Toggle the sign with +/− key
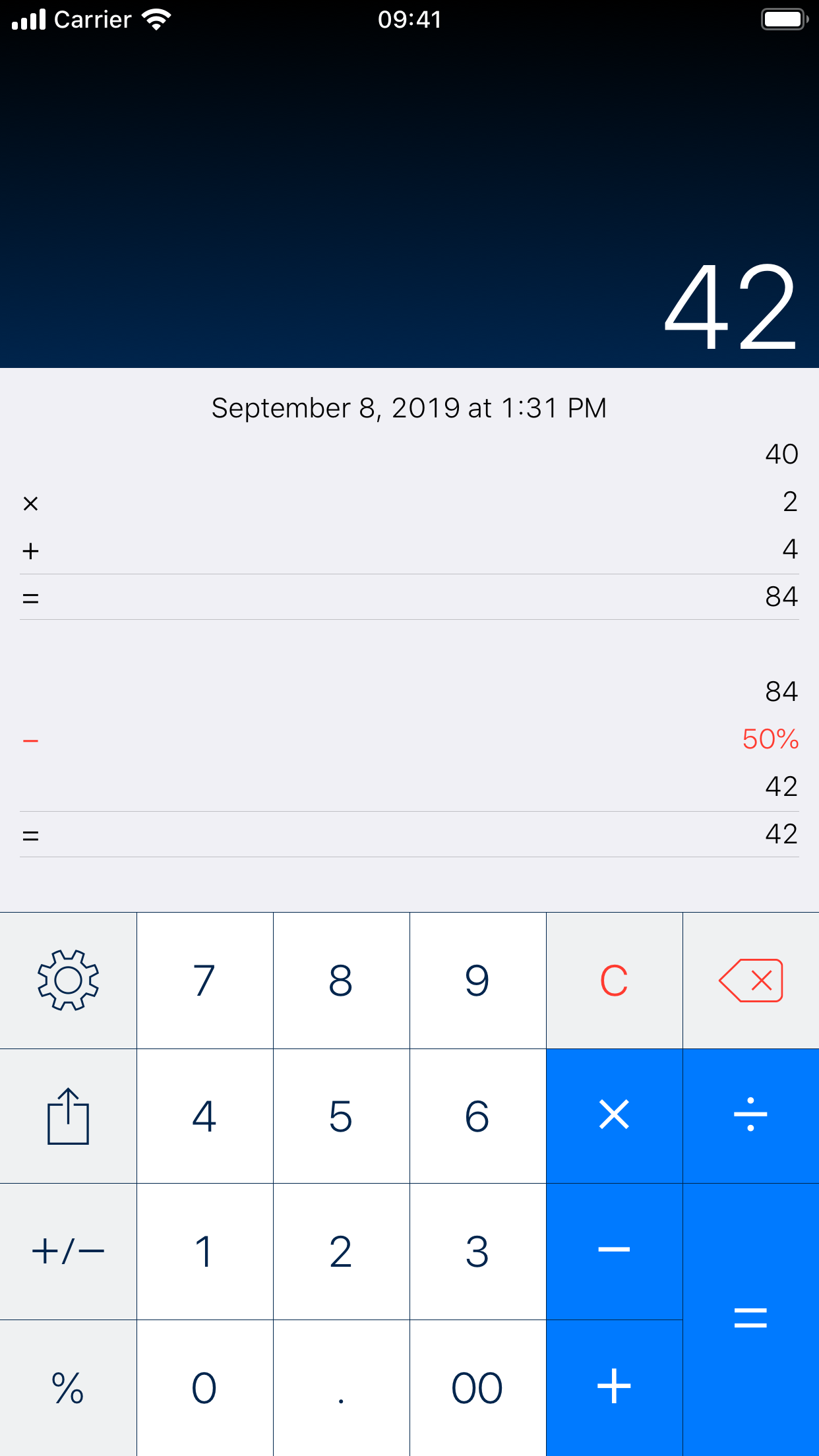 (x=68, y=1251)
